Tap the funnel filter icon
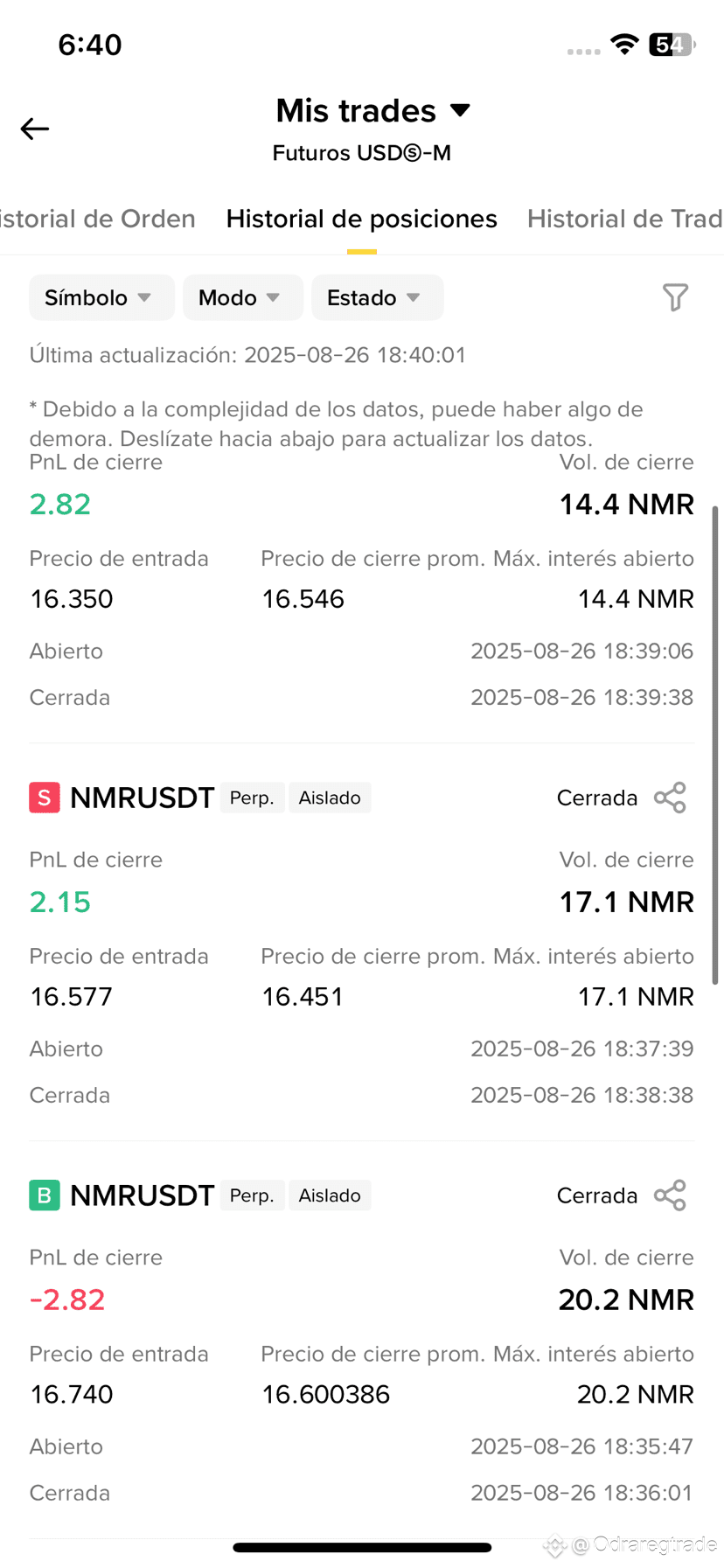 (x=675, y=297)
